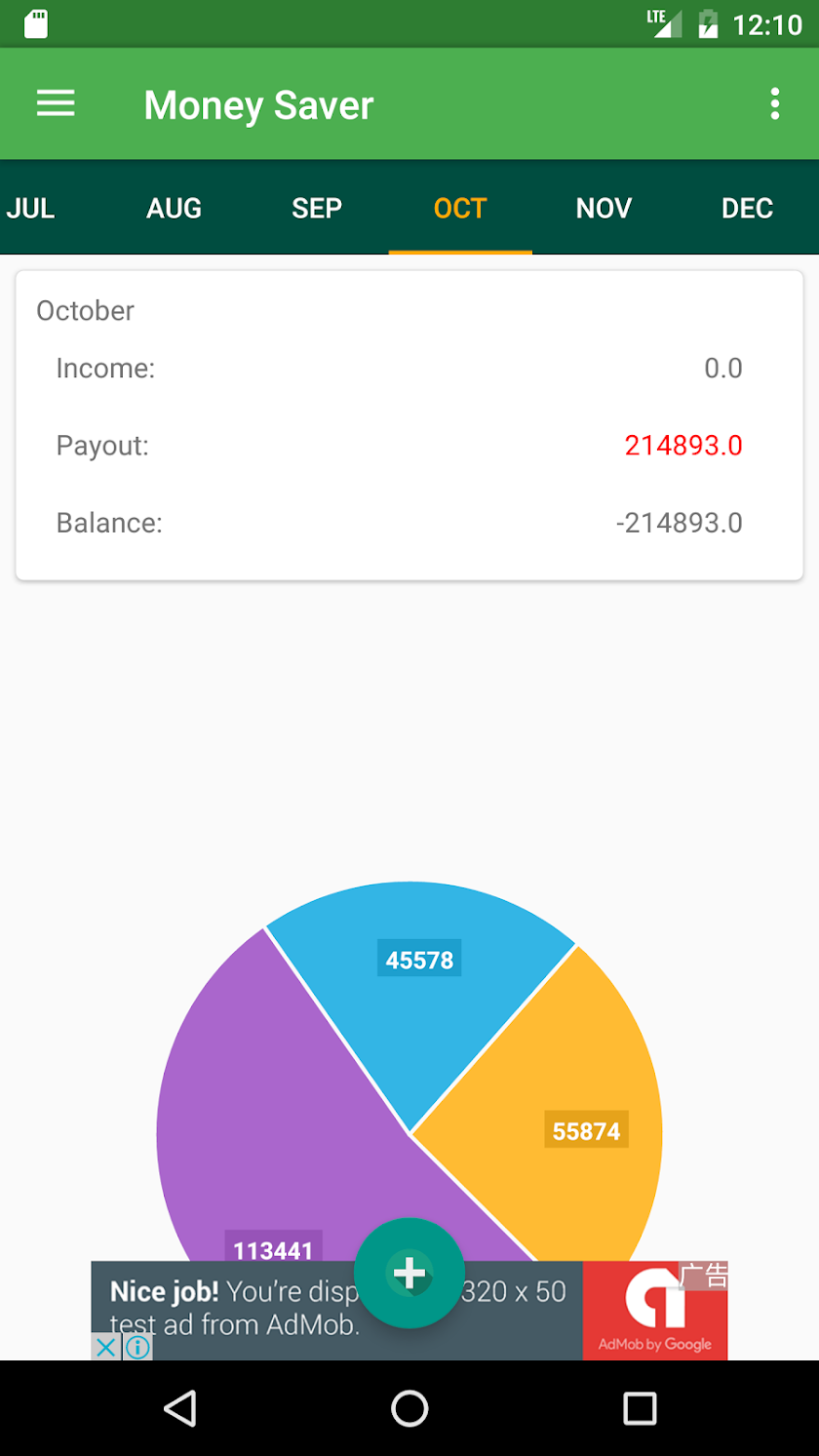Viewport: 819px width, 1456px height.
Task: Select the SEP month tab
Action: tap(317, 208)
